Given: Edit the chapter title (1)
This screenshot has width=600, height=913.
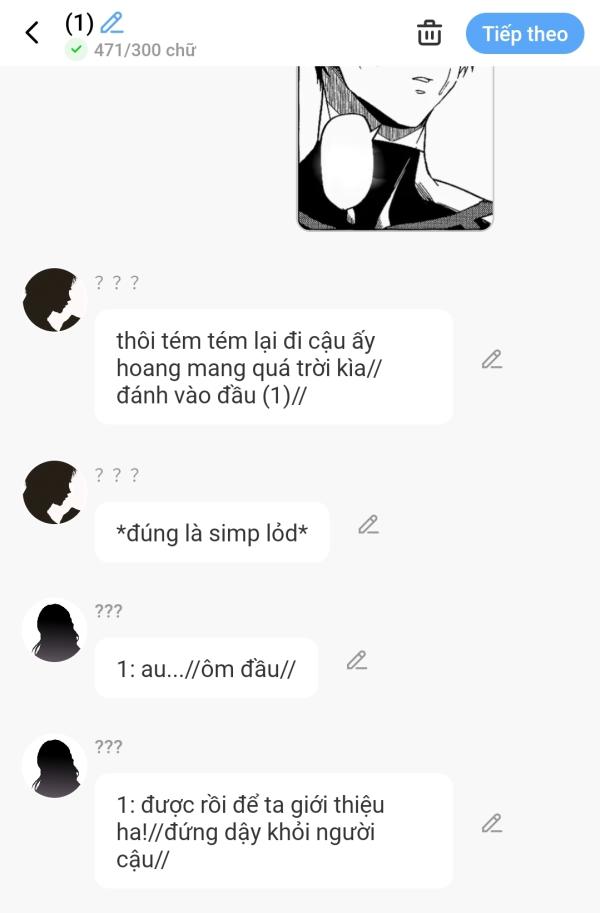Looking at the screenshot, I should [112, 22].
